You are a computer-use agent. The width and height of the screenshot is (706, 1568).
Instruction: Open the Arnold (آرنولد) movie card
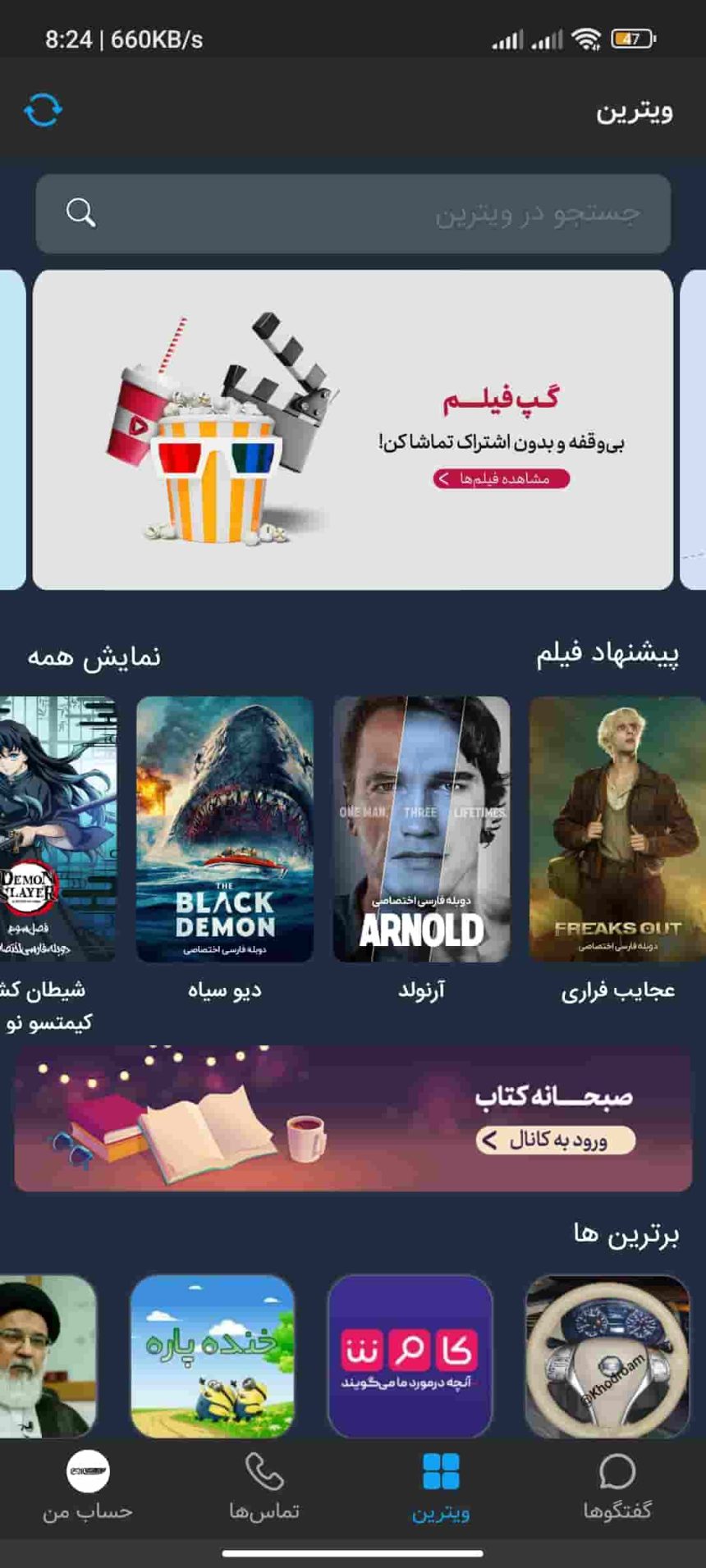tap(421, 829)
